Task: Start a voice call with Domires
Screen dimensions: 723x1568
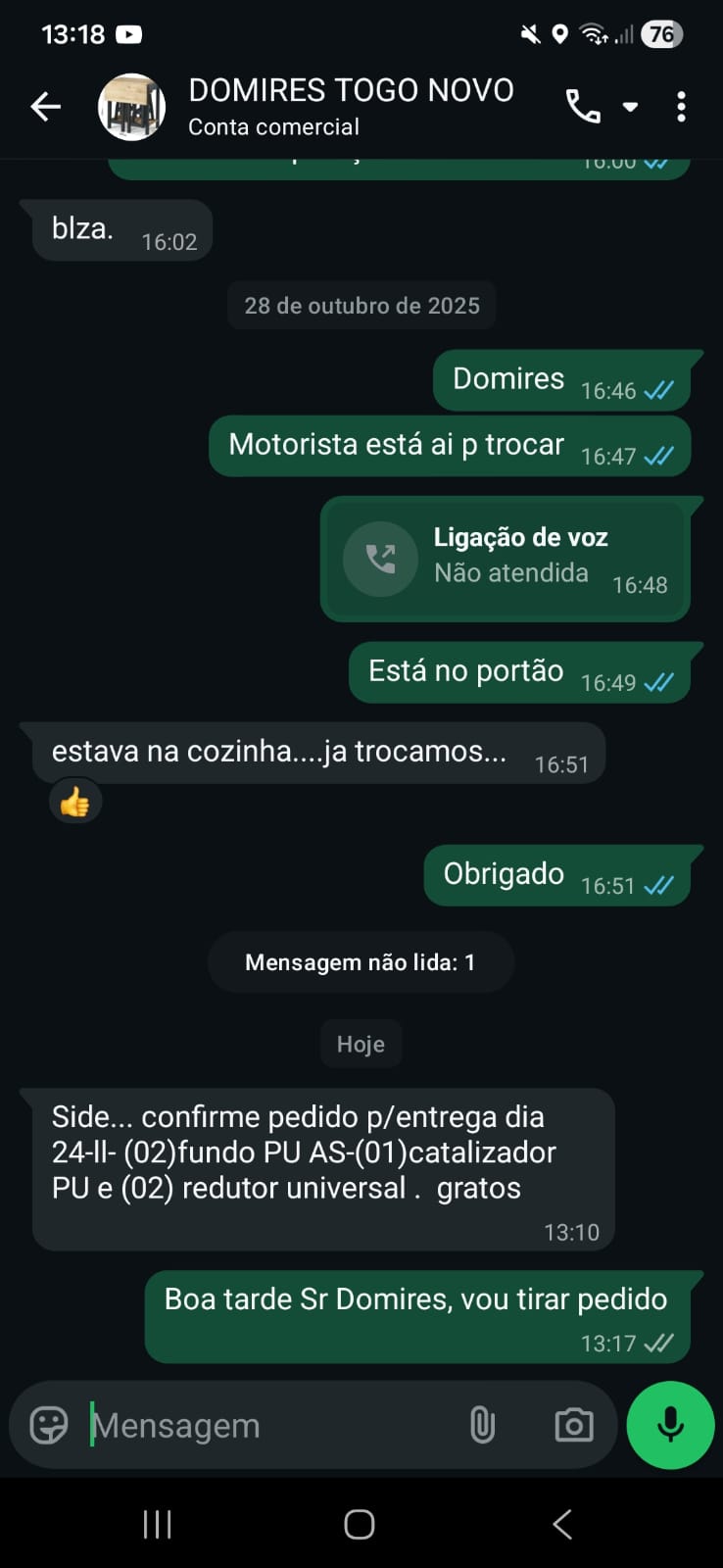Action: click(583, 106)
